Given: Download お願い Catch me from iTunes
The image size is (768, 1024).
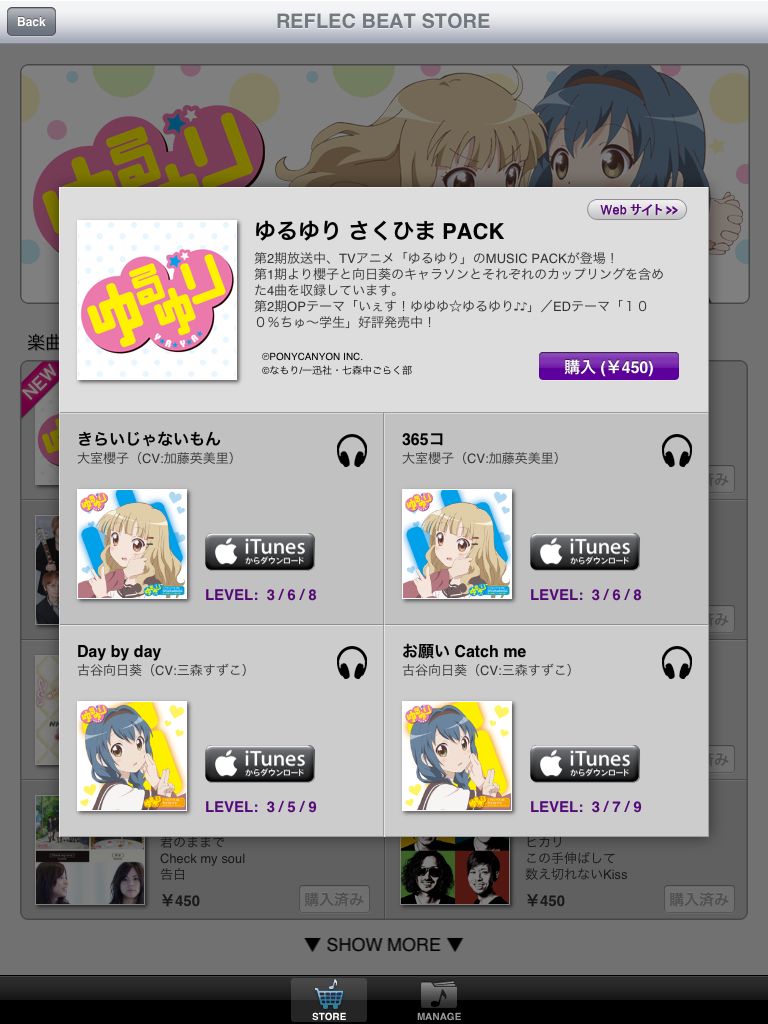Looking at the screenshot, I should tap(585, 764).
